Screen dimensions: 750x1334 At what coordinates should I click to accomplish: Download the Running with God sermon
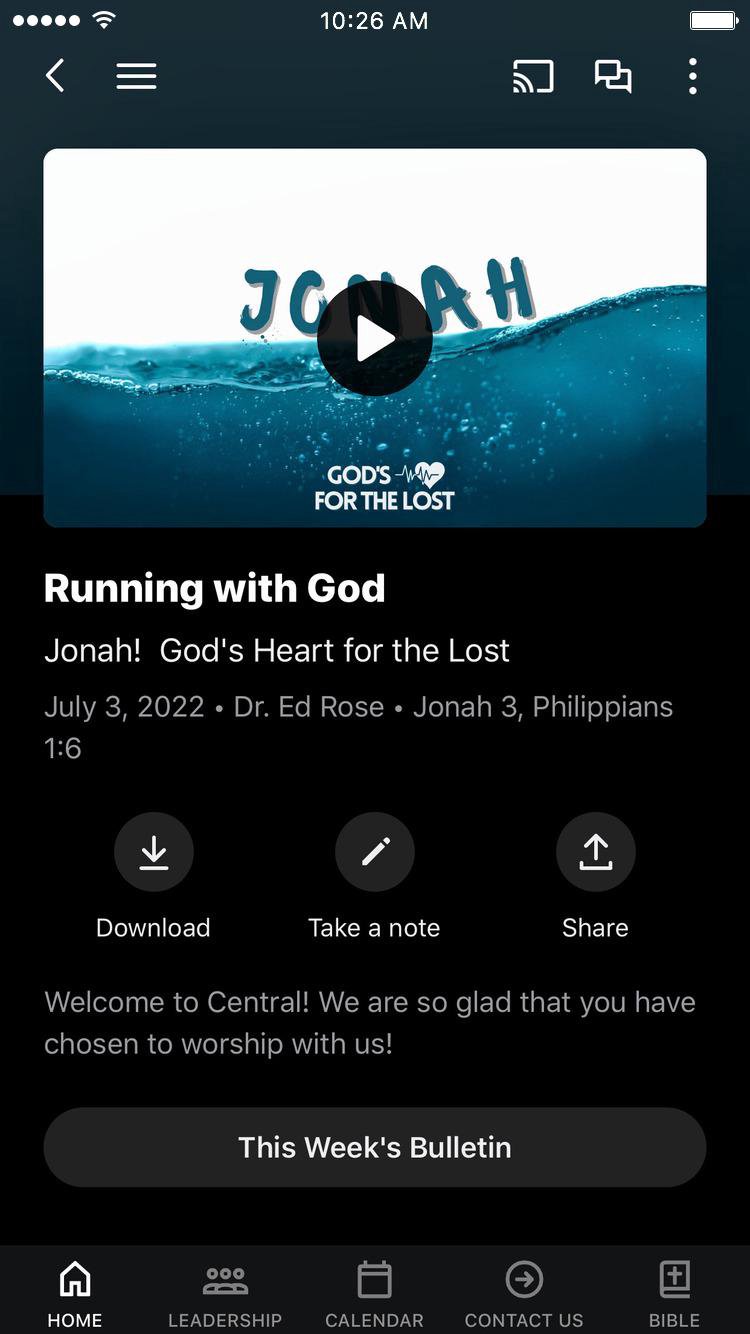(x=153, y=852)
